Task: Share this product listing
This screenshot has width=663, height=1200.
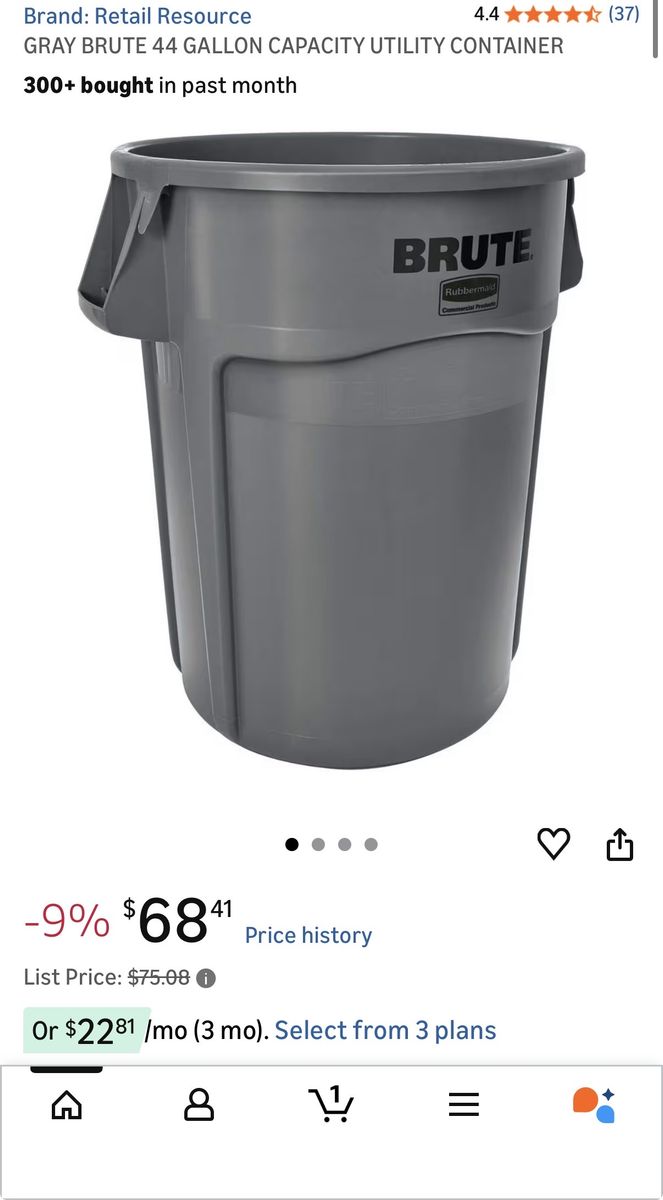Action: (620, 844)
